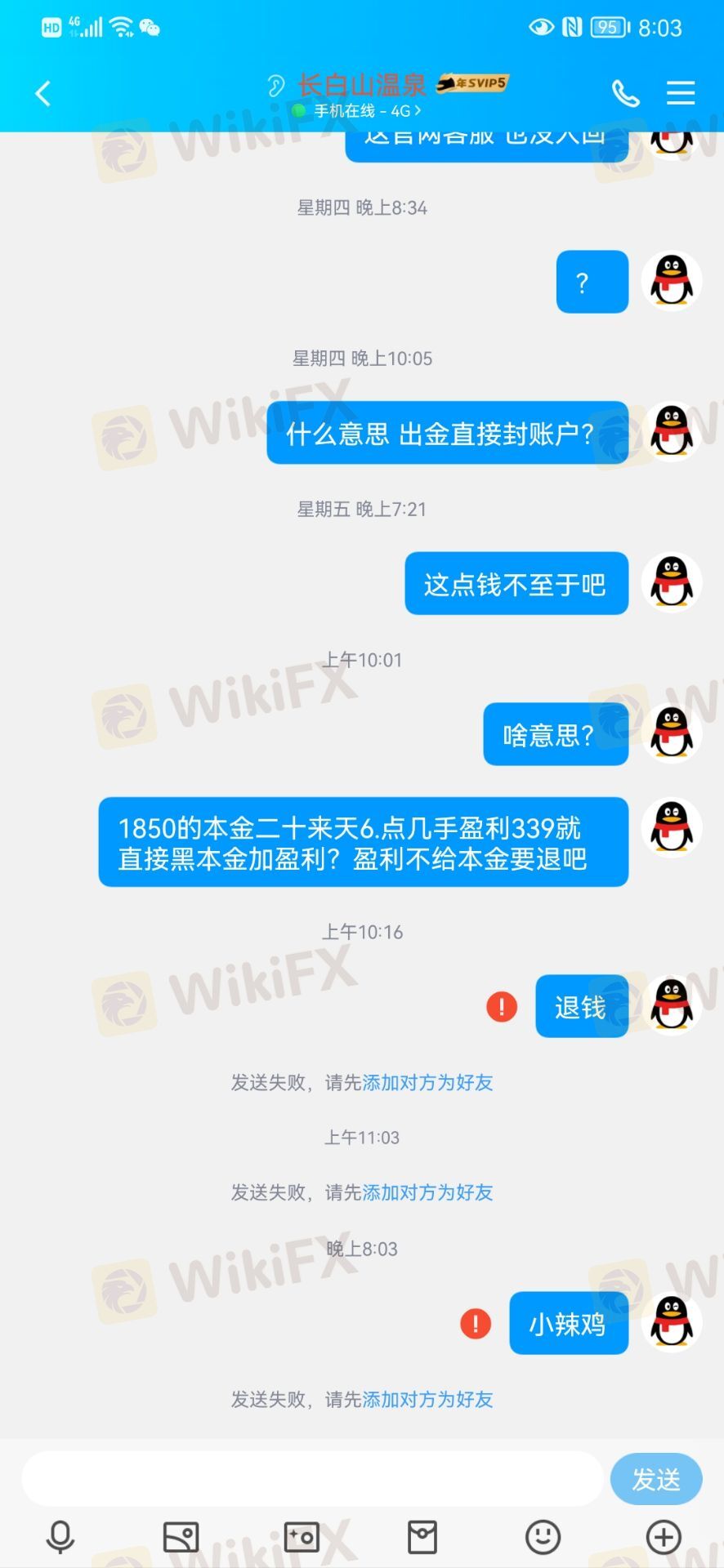Tap the red error icon beside 小辣鸡
Image resolution: width=724 pixels, height=1568 pixels.
pyautogui.click(x=476, y=1323)
